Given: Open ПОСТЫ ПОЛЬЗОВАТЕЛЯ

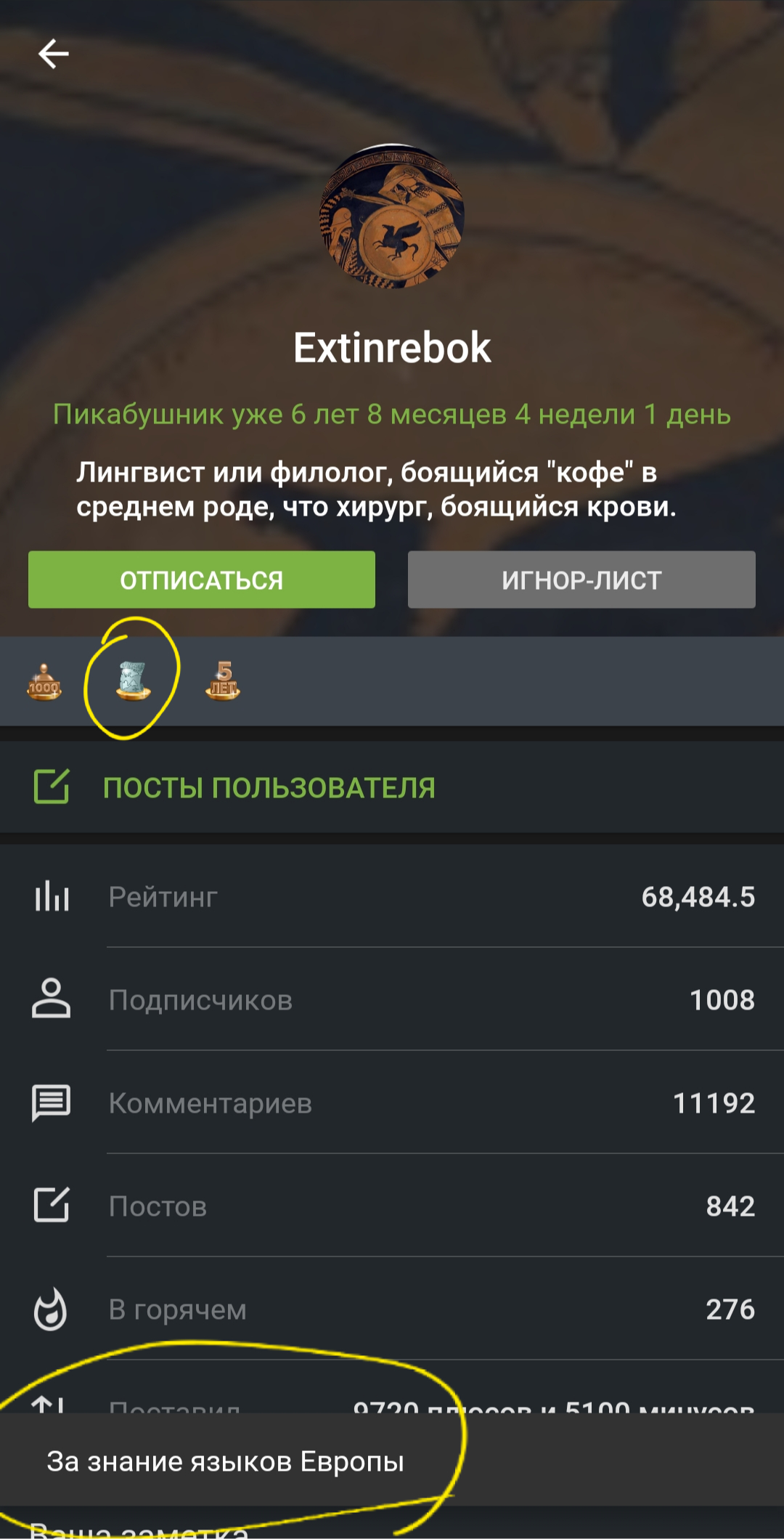Looking at the screenshot, I should point(269,787).
